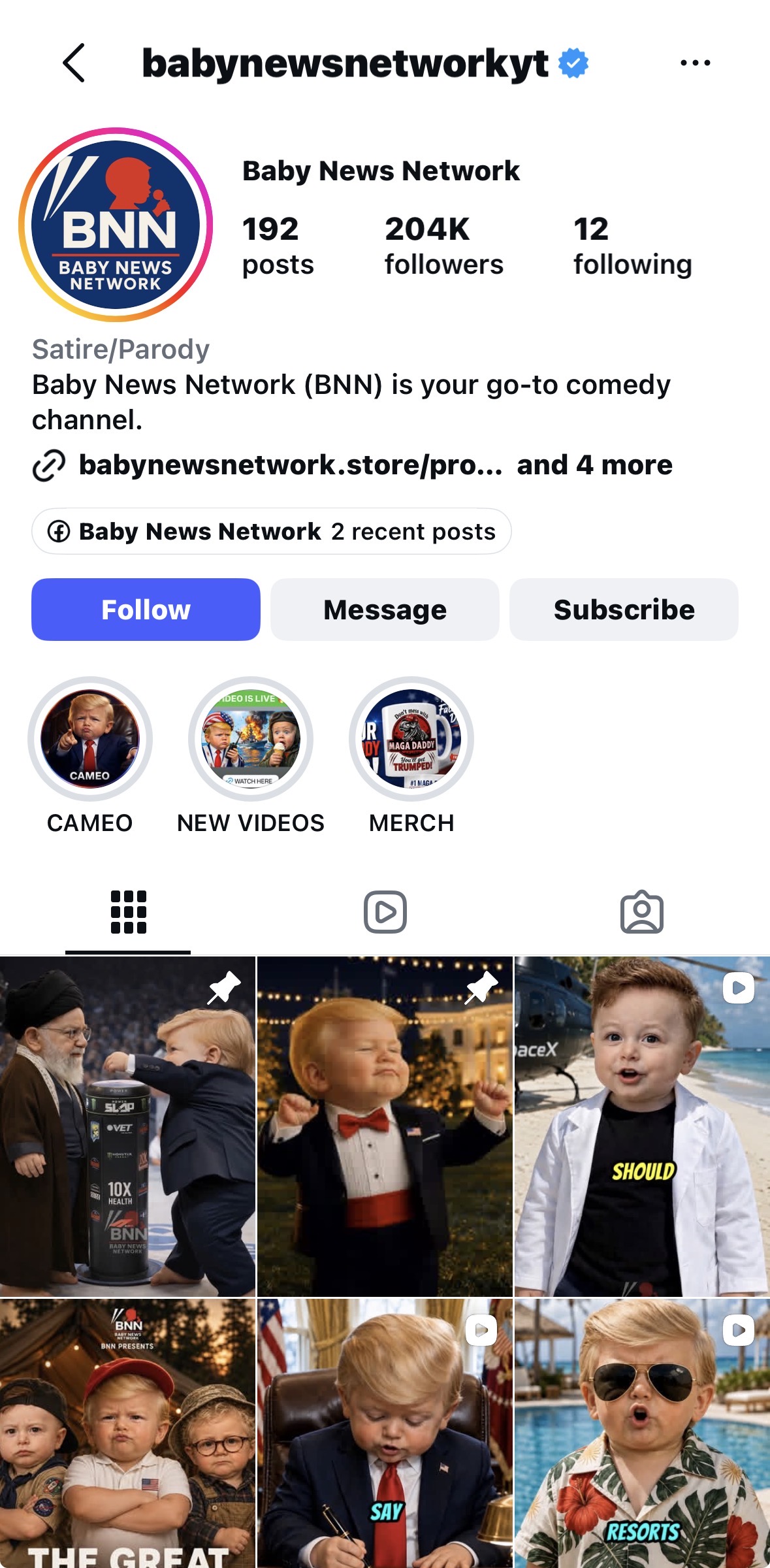Open the reel captioned SHOULD

642,1126
